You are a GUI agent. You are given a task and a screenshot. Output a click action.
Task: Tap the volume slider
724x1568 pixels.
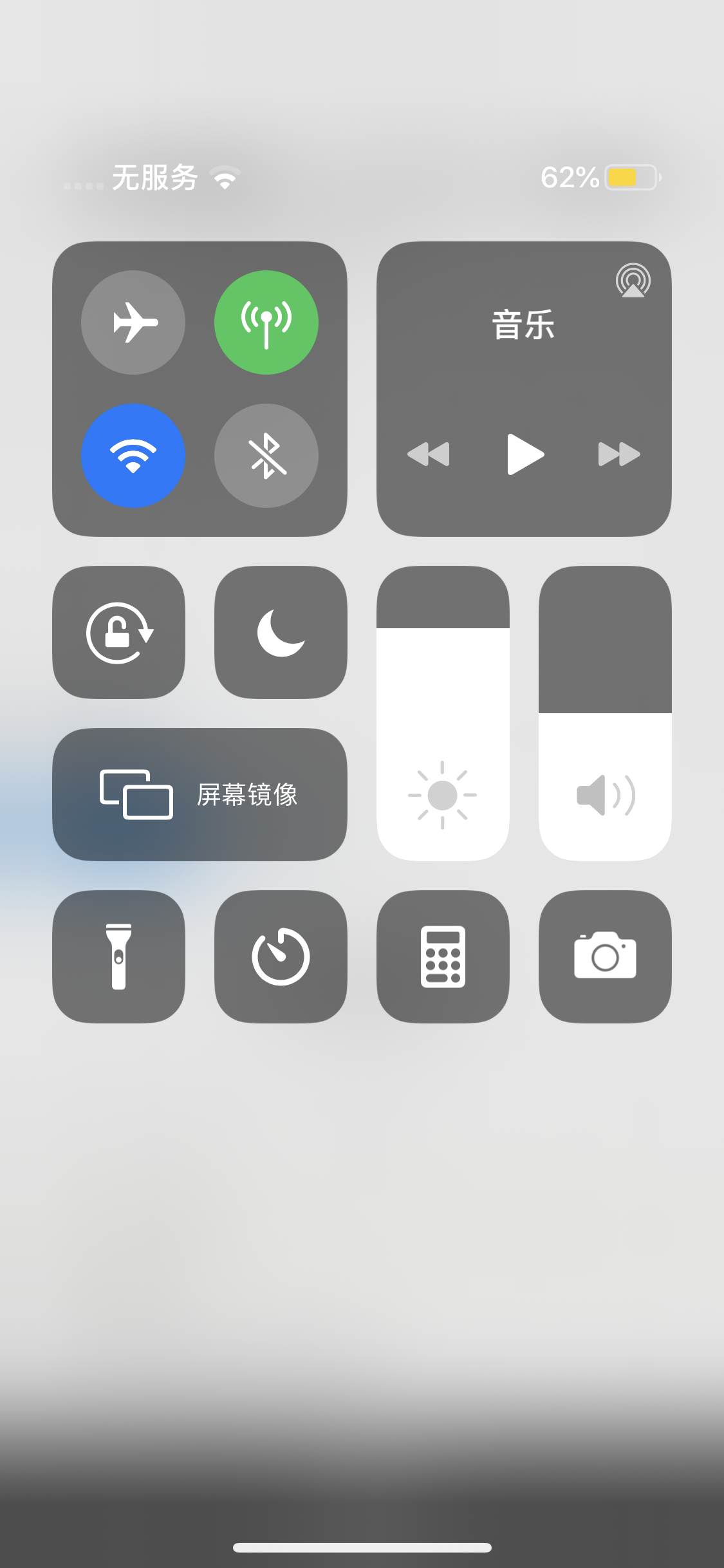(x=605, y=714)
